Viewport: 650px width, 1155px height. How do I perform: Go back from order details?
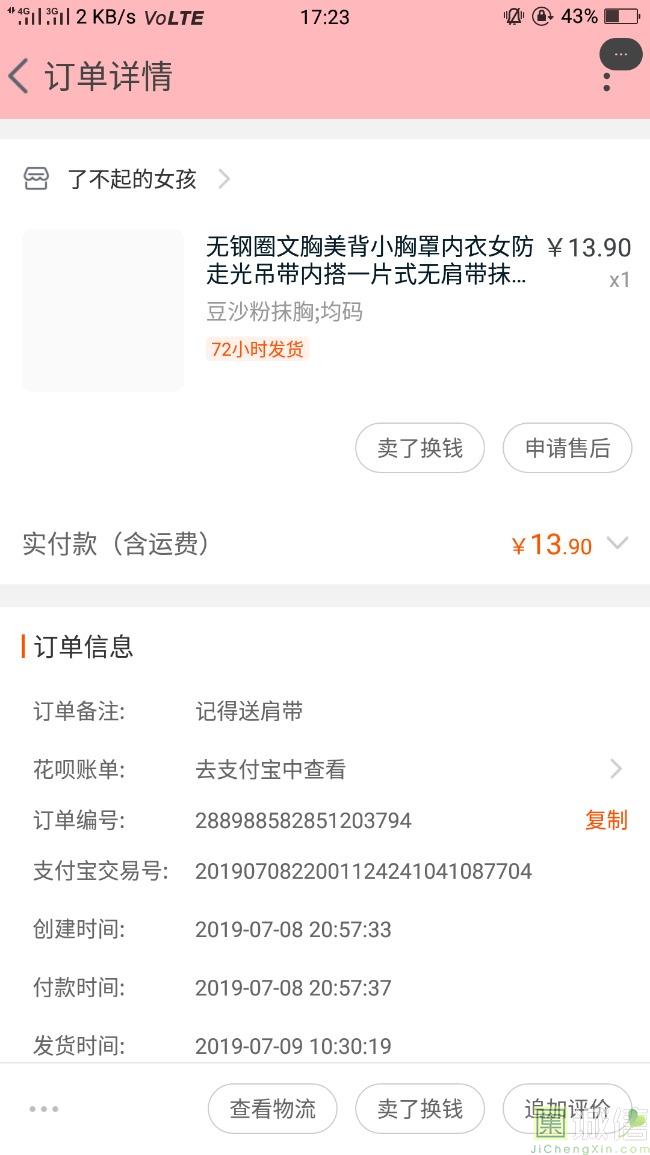point(19,76)
